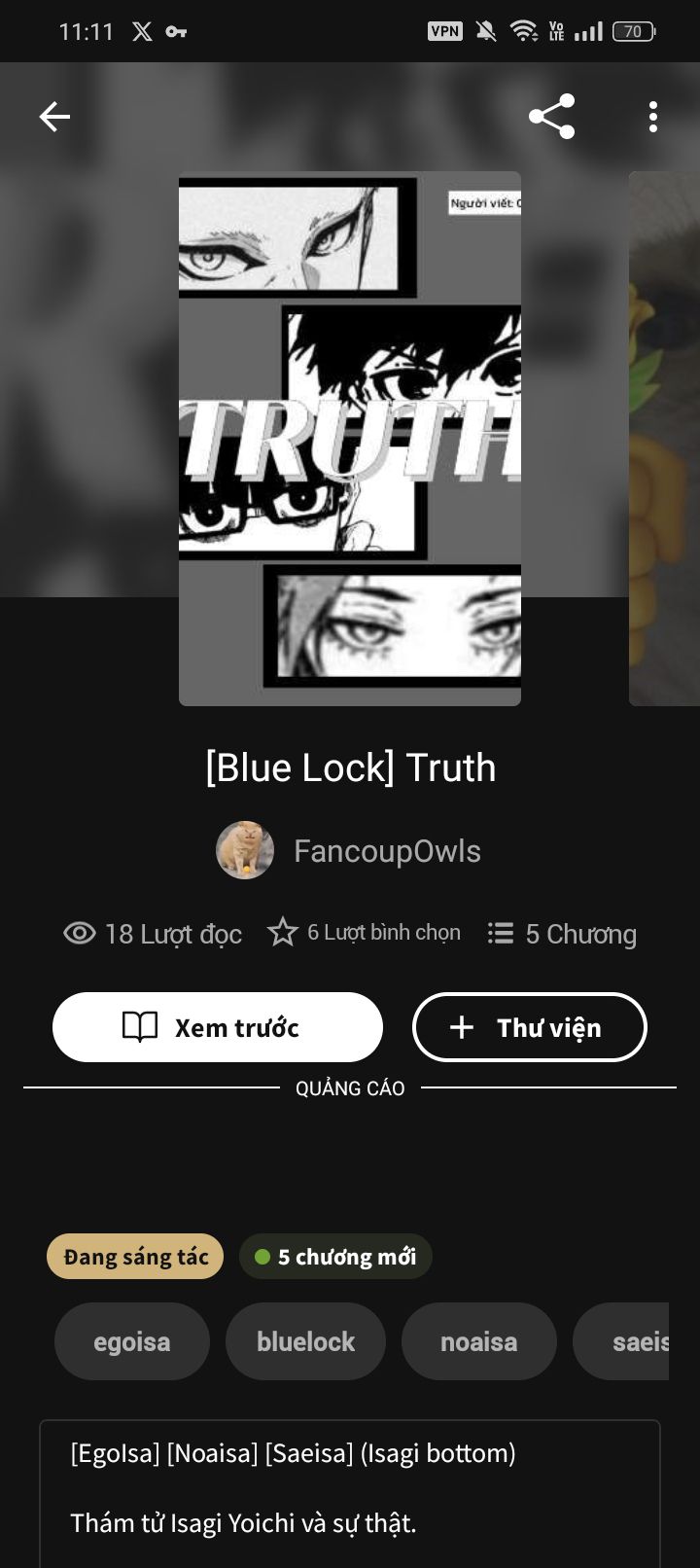
Task: Open author FancoupOwls profile
Action: 350,851
